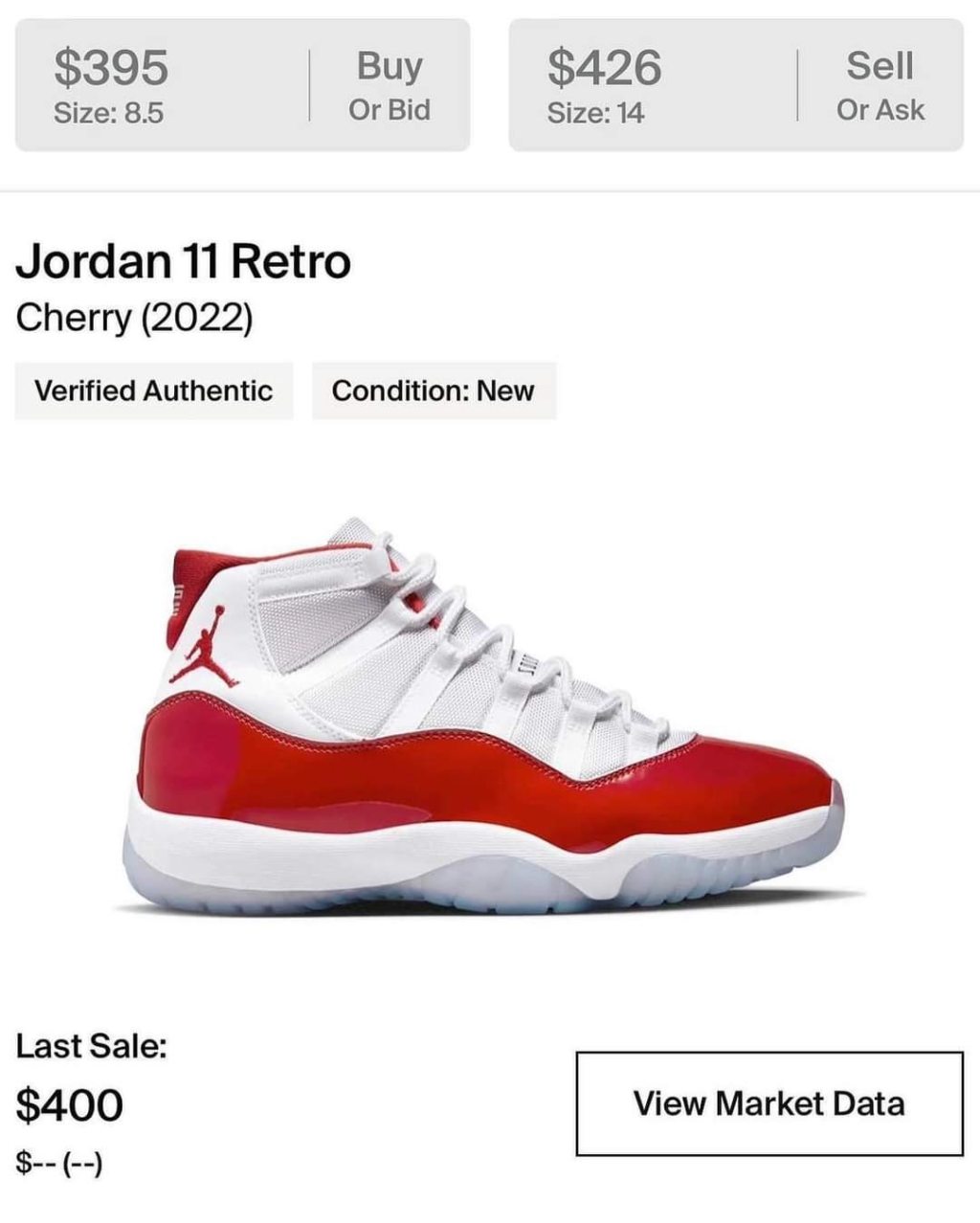The height and width of the screenshot is (1223, 980).
Task: Open the Condition: New info chip
Action: click(433, 390)
